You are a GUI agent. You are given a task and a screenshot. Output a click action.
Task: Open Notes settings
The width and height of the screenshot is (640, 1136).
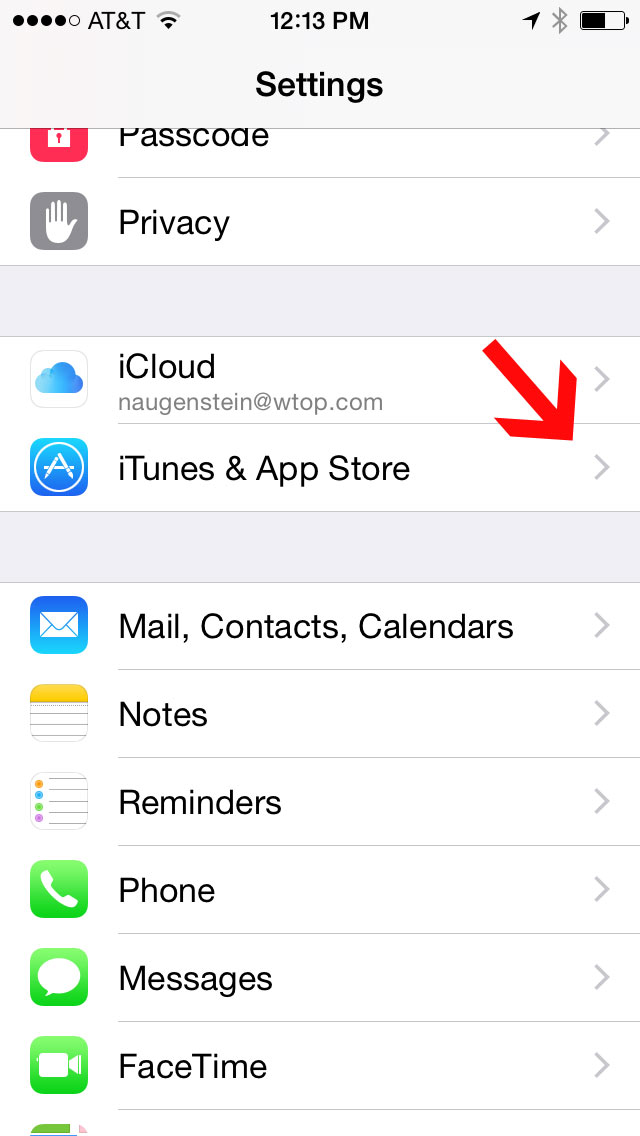[x=320, y=714]
